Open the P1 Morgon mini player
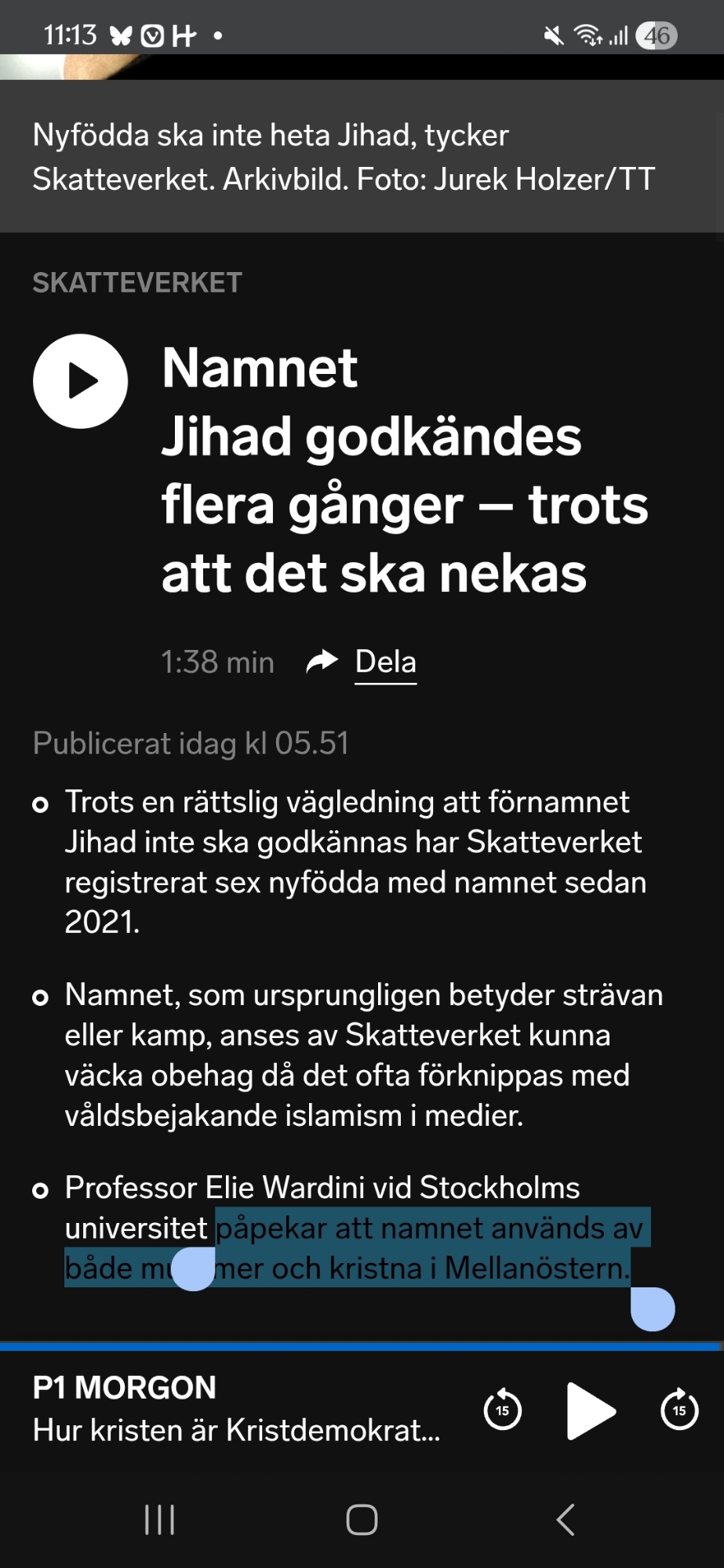This screenshot has width=724, height=1568. click(x=235, y=1410)
